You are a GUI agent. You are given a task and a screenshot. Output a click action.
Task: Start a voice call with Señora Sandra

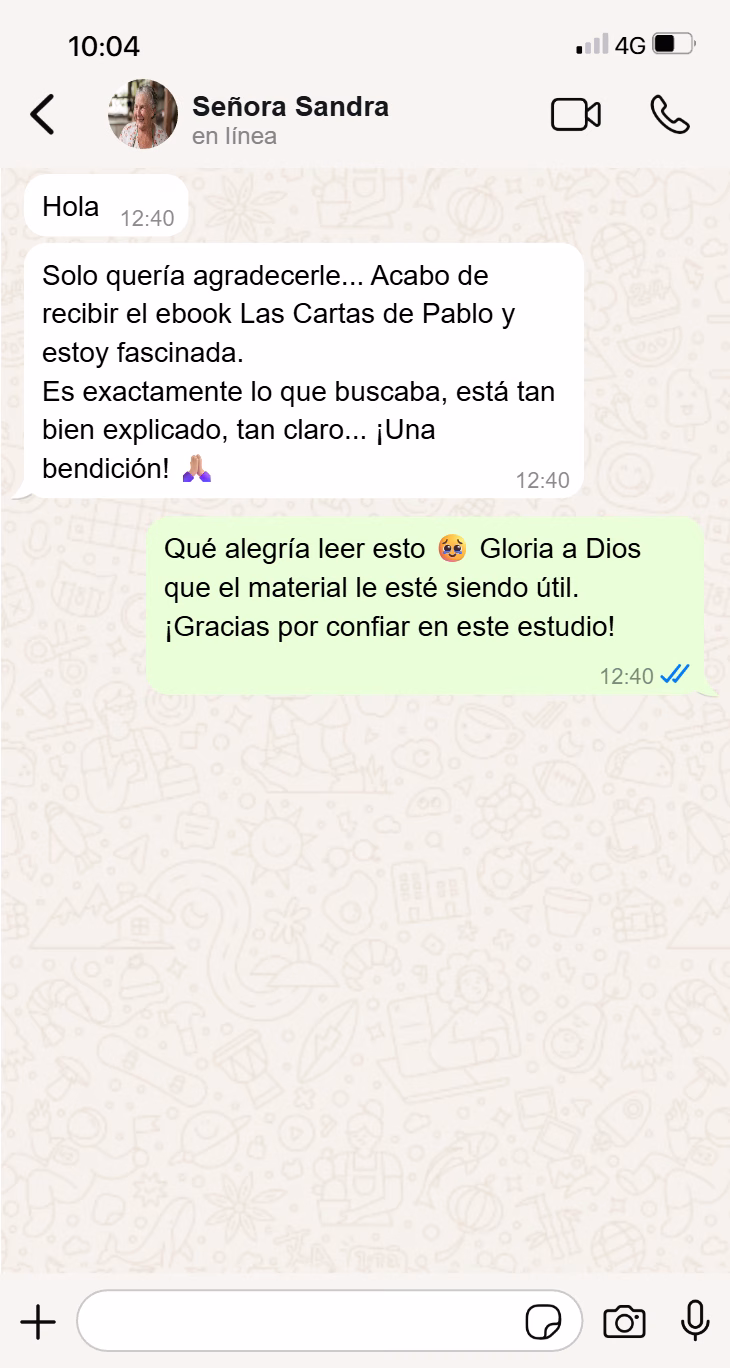pos(670,115)
